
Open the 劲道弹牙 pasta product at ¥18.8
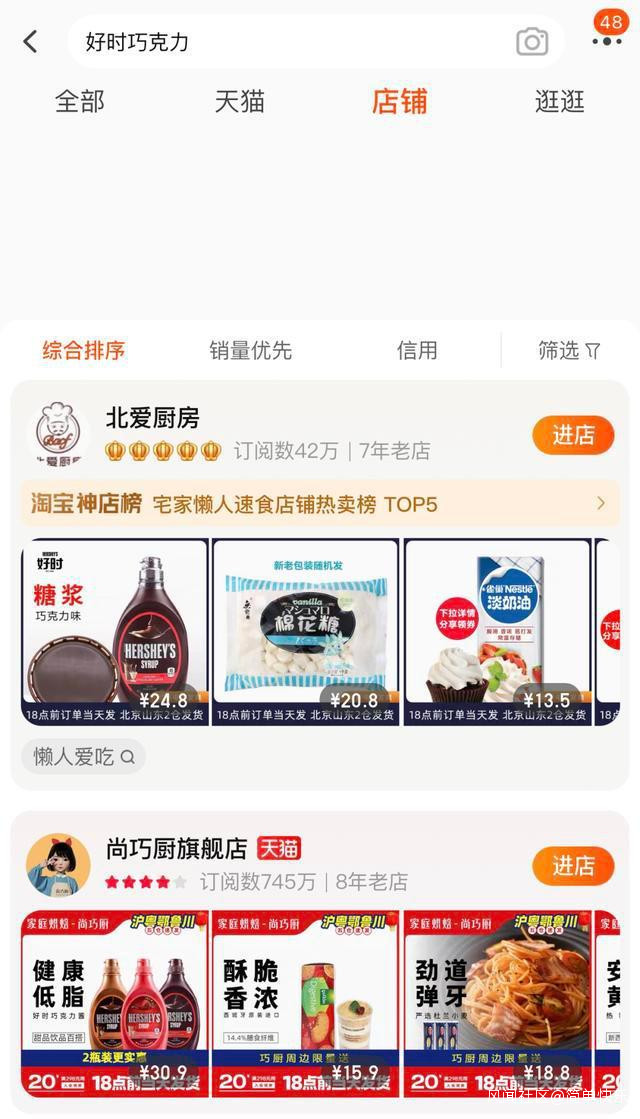(x=497, y=1000)
